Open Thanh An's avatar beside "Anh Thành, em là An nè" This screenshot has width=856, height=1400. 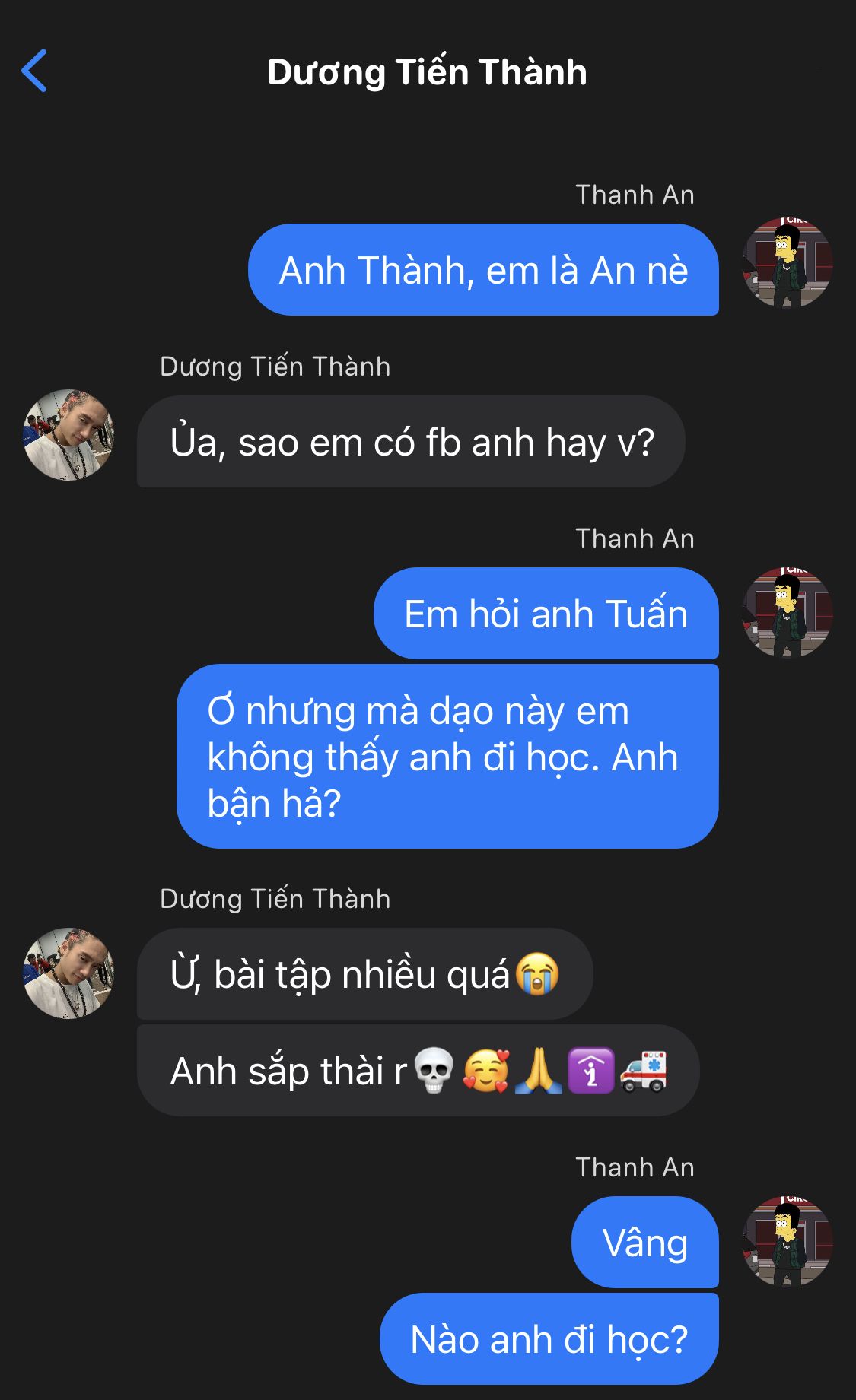click(x=787, y=263)
